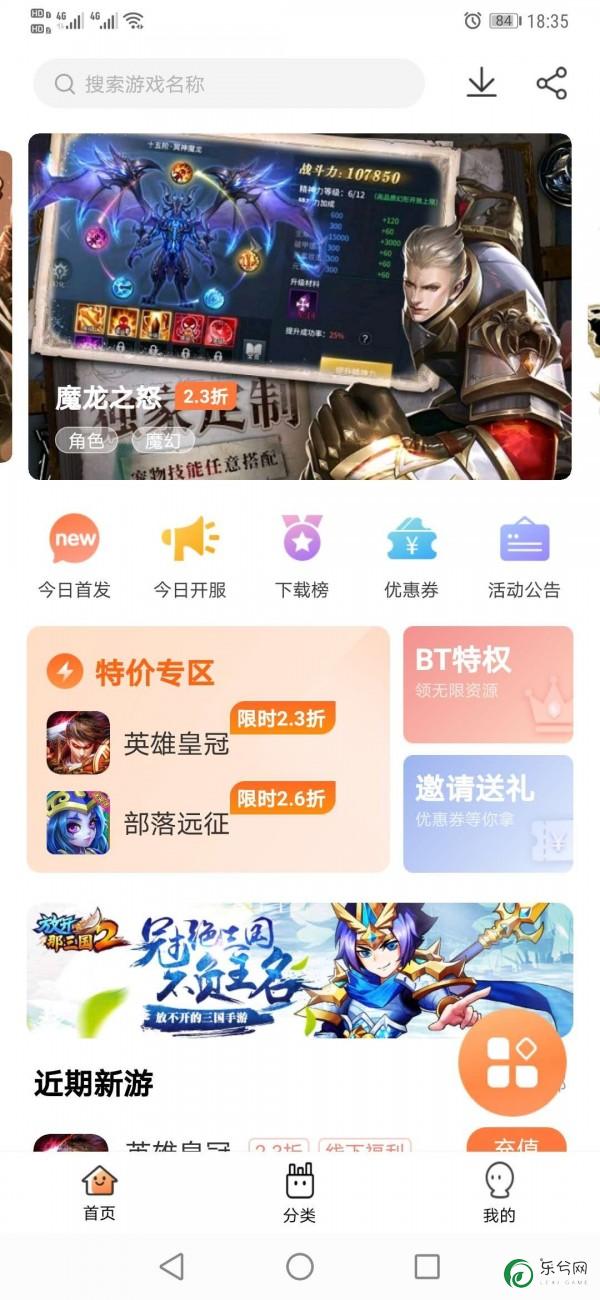Viewport: 600px width, 1300px height.
Task: Select 英雄皇冠 in 特价专区
Action: (176, 743)
